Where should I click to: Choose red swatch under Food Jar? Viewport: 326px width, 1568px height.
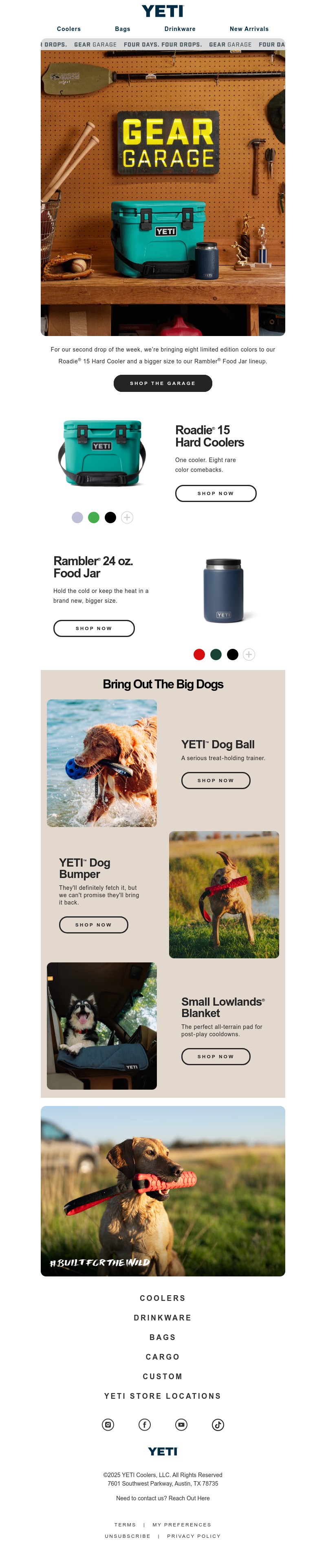point(199,655)
